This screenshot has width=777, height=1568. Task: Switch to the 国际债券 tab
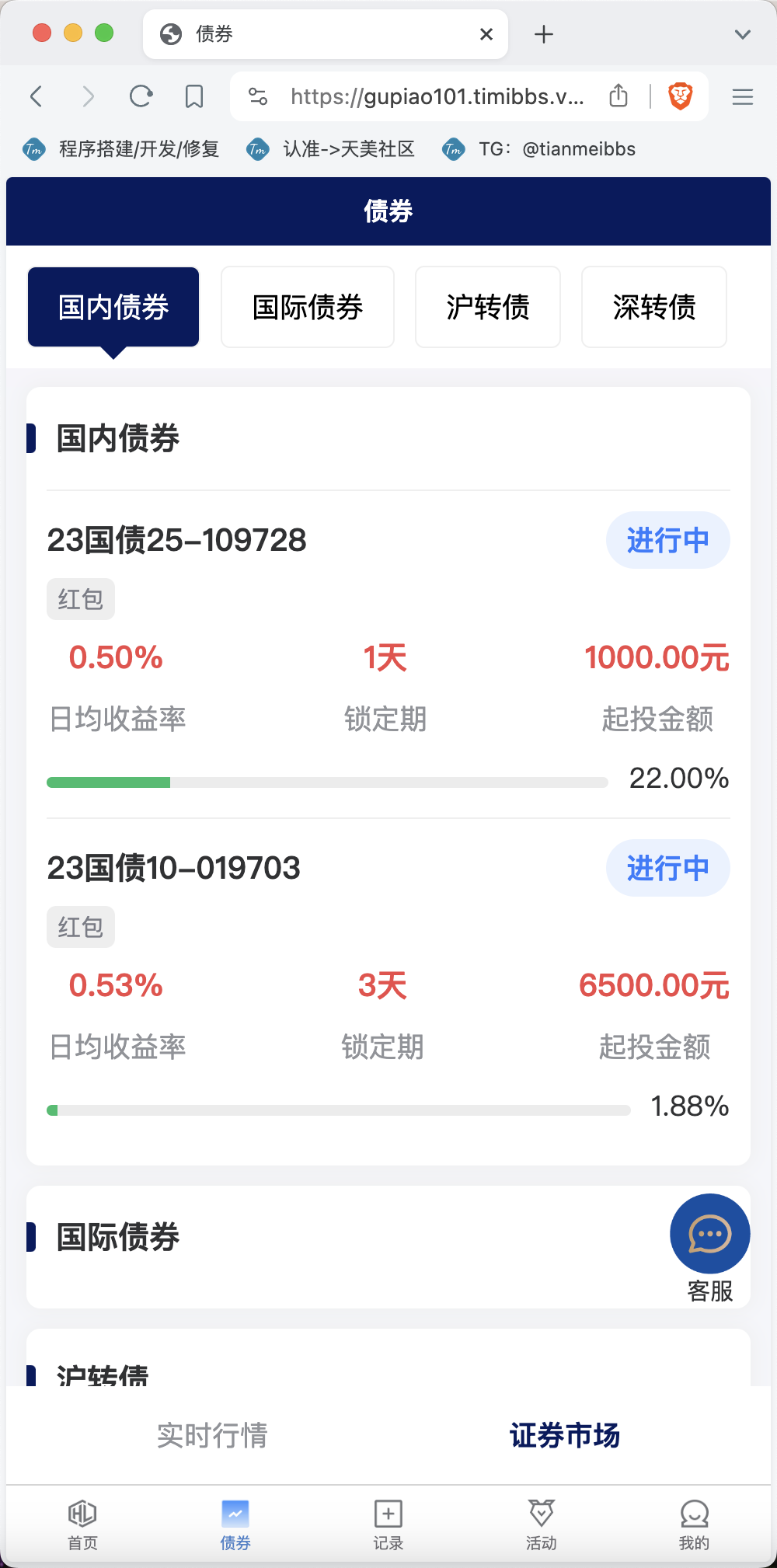[308, 307]
